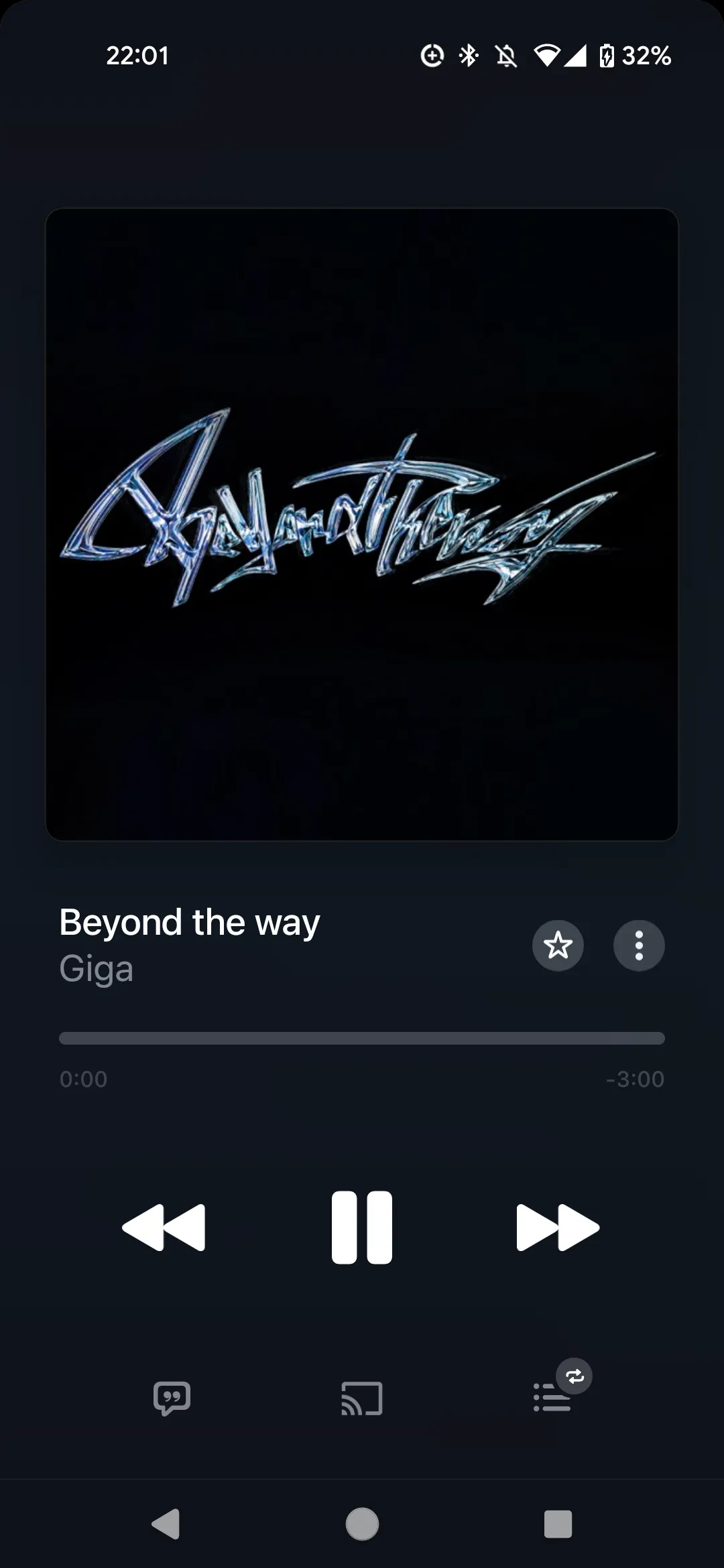Favorite Beyond the way with the star
Screen dimensions: 724x1568
(558, 945)
